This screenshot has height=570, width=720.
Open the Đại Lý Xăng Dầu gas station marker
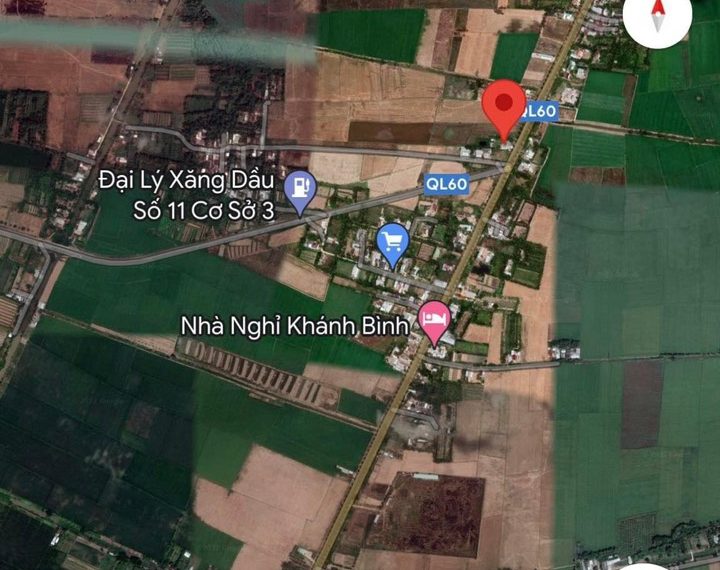(x=299, y=189)
